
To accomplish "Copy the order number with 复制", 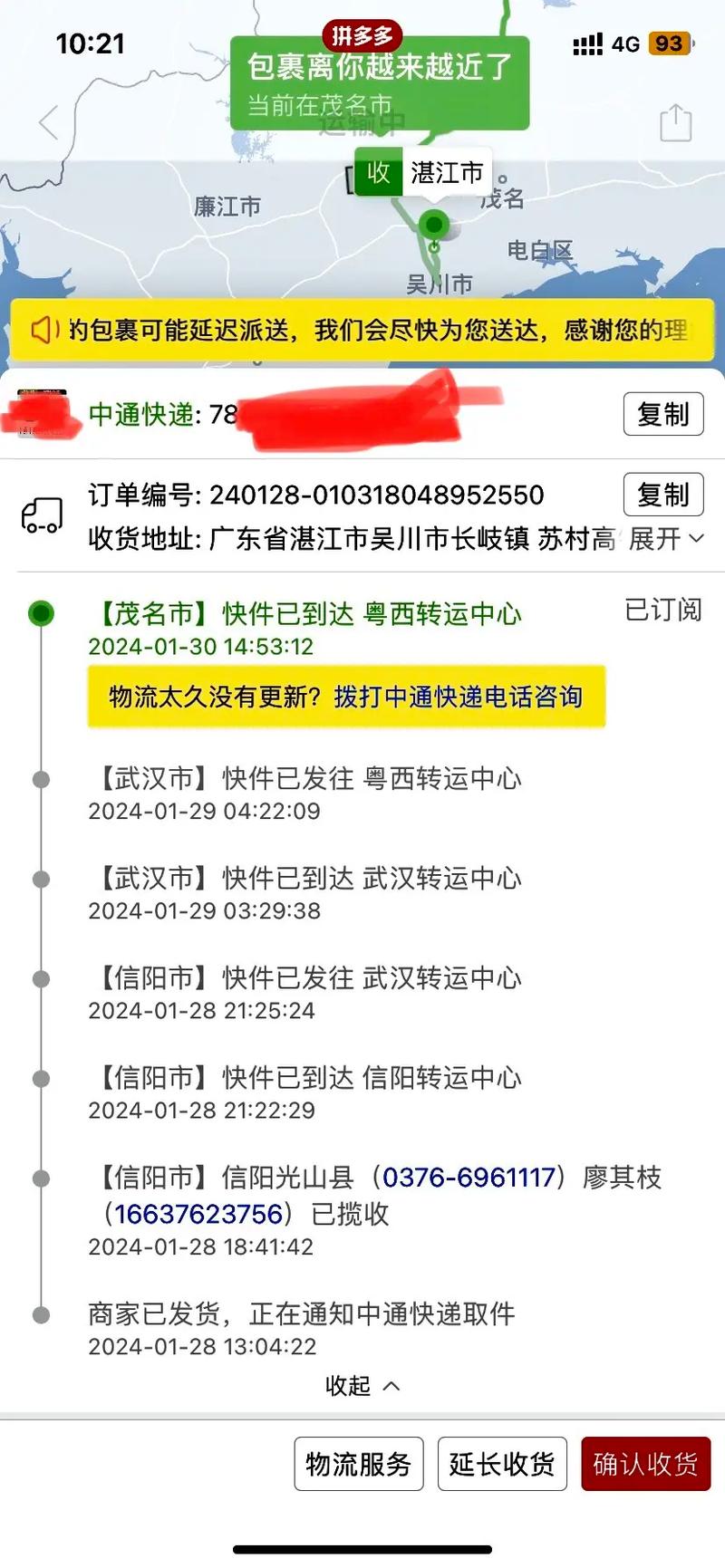I will tap(663, 495).
